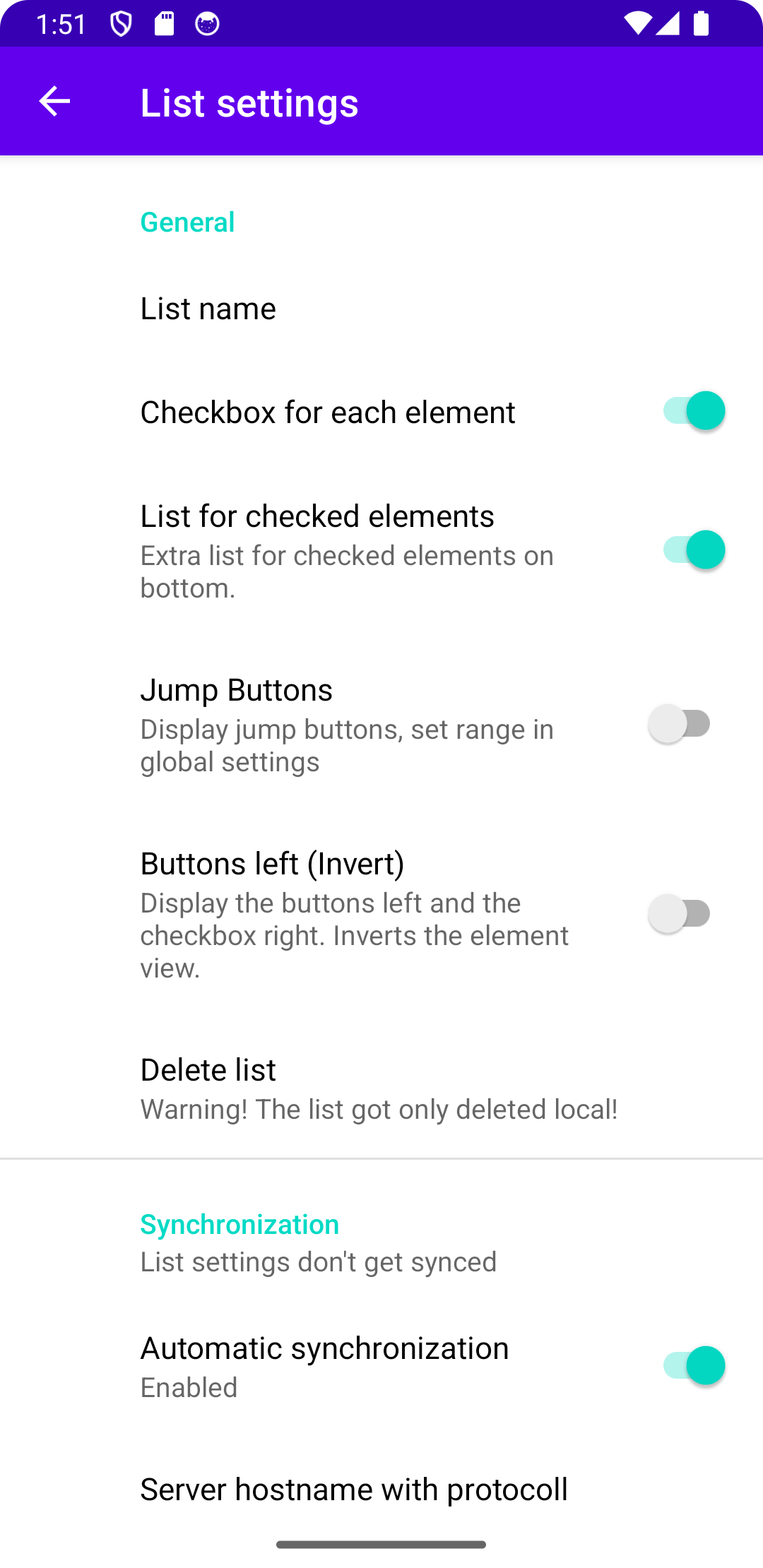763x1568 pixels.
Task: Open Server hostname with protocoll
Action: pyautogui.click(x=354, y=1490)
